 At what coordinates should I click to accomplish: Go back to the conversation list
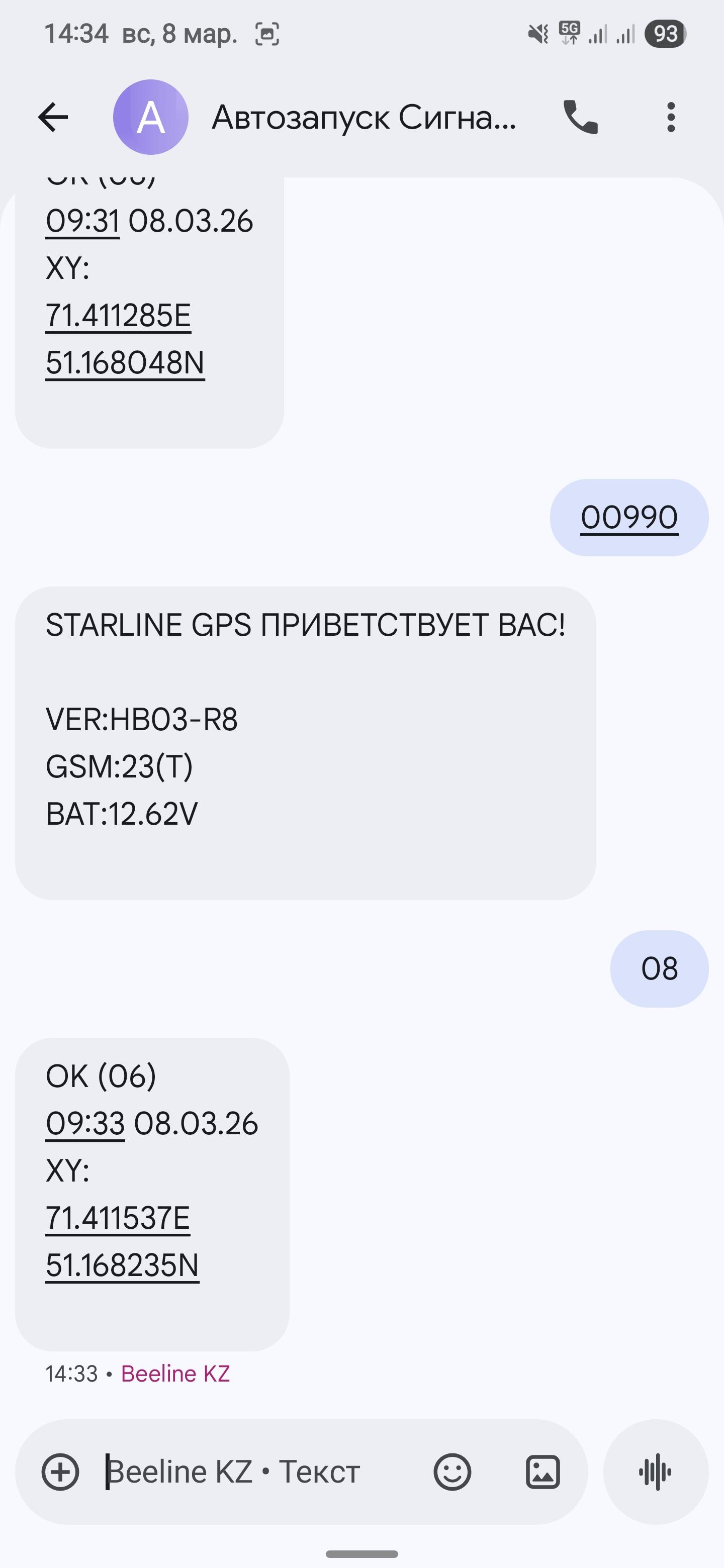click(x=53, y=117)
